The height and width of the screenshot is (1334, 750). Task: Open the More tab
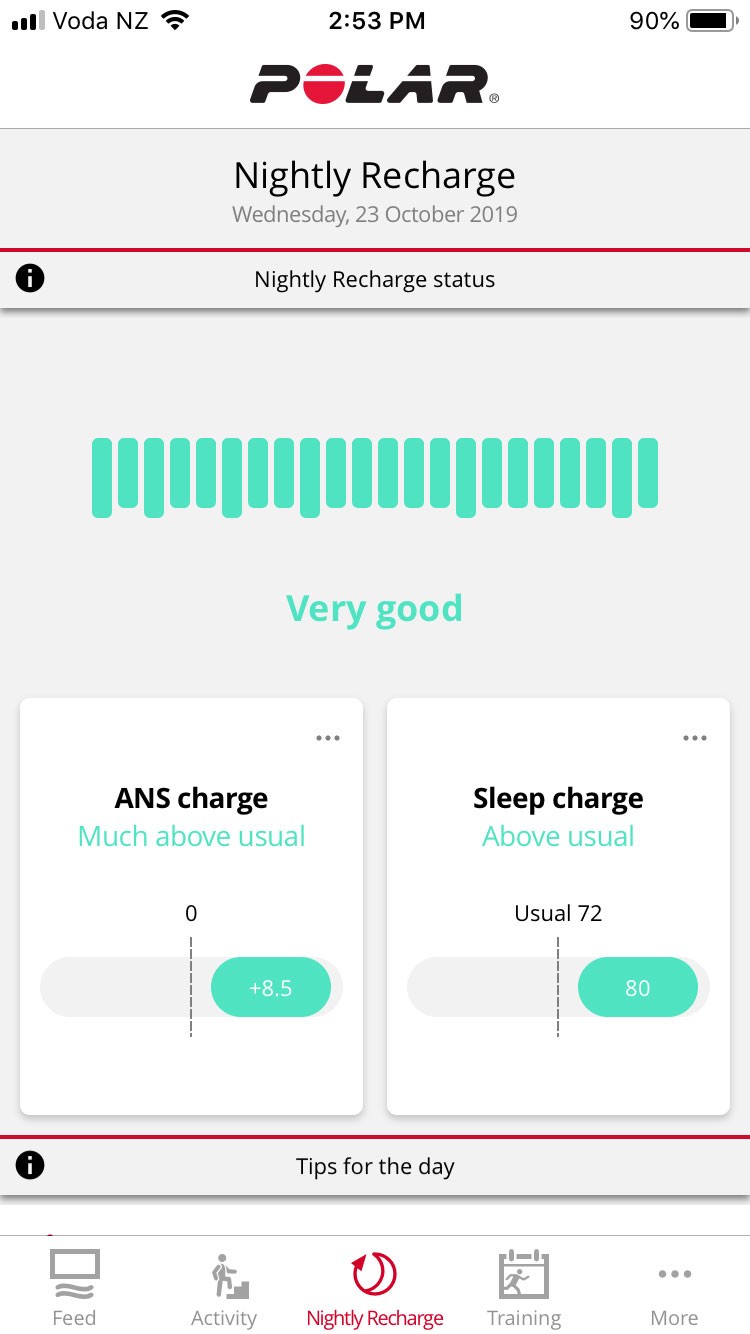click(675, 1287)
